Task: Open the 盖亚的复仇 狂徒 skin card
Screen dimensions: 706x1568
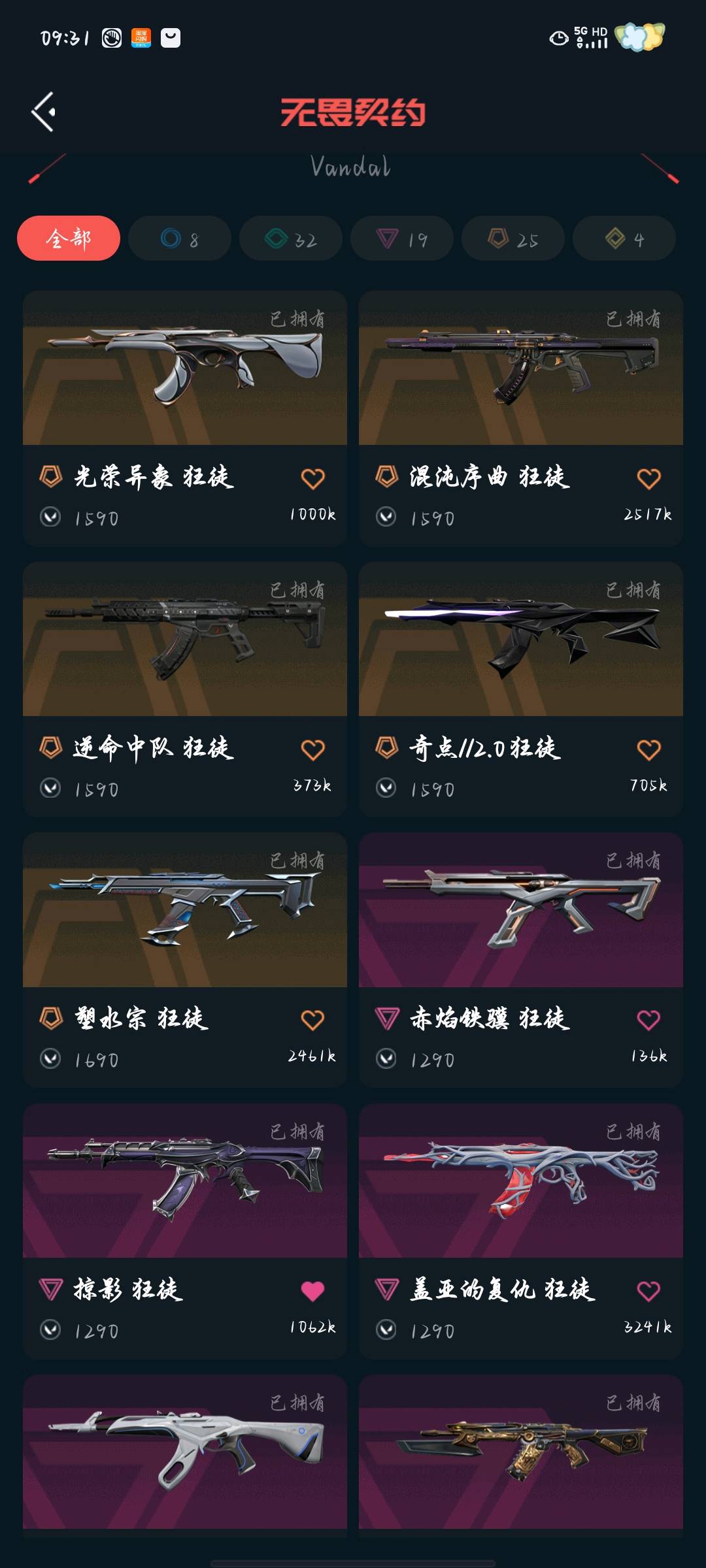Action: click(521, 1231)
